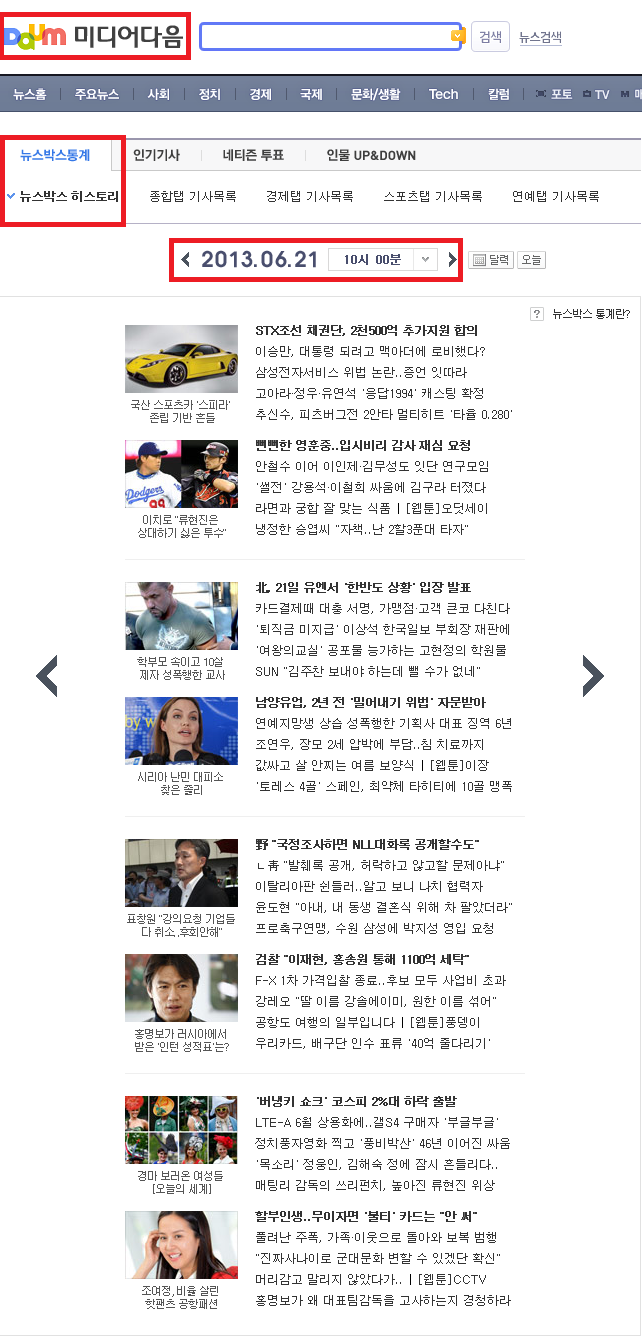Tap the search input field
Viewport: 642px width, 1339px height.
tap(331, 37)
